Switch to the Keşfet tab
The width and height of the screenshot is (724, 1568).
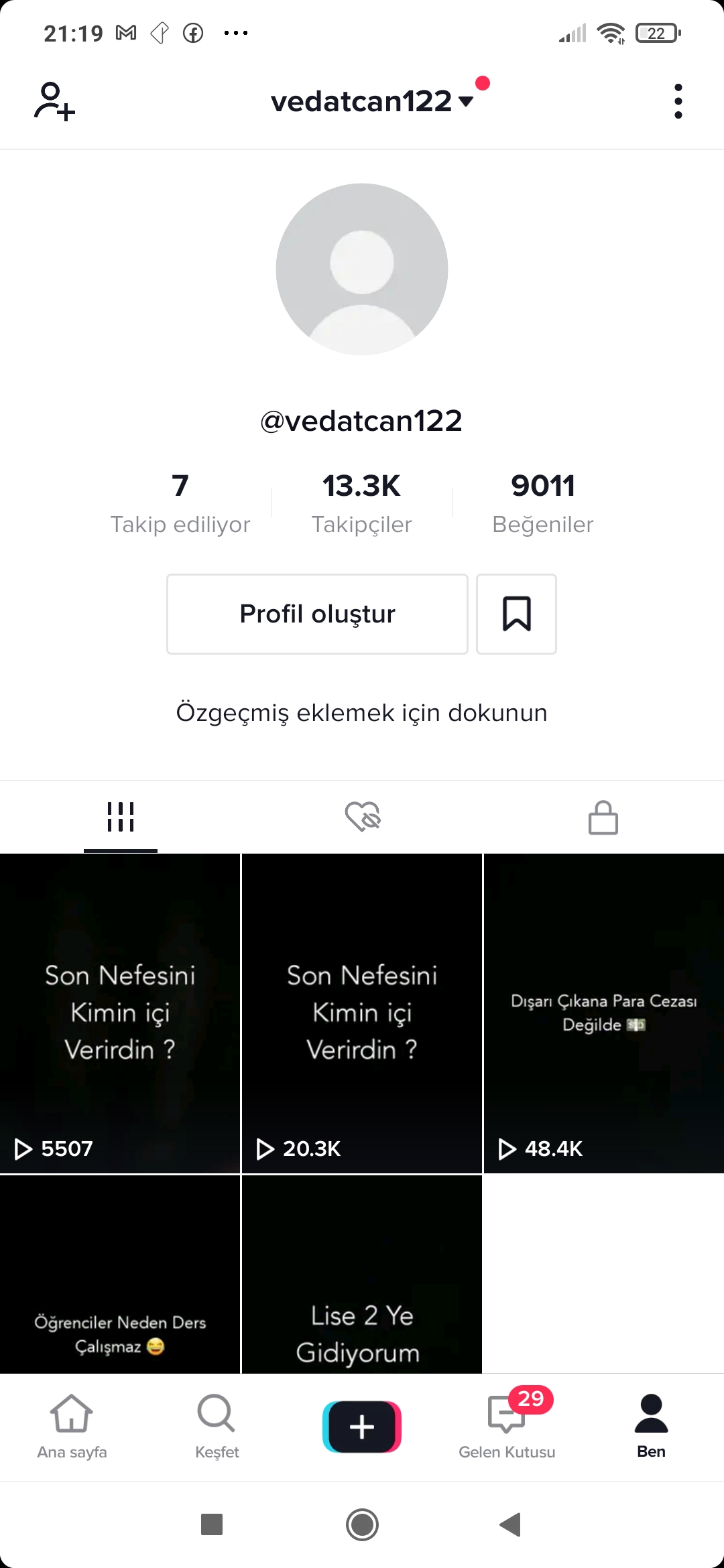click(x=217, y=1427)
